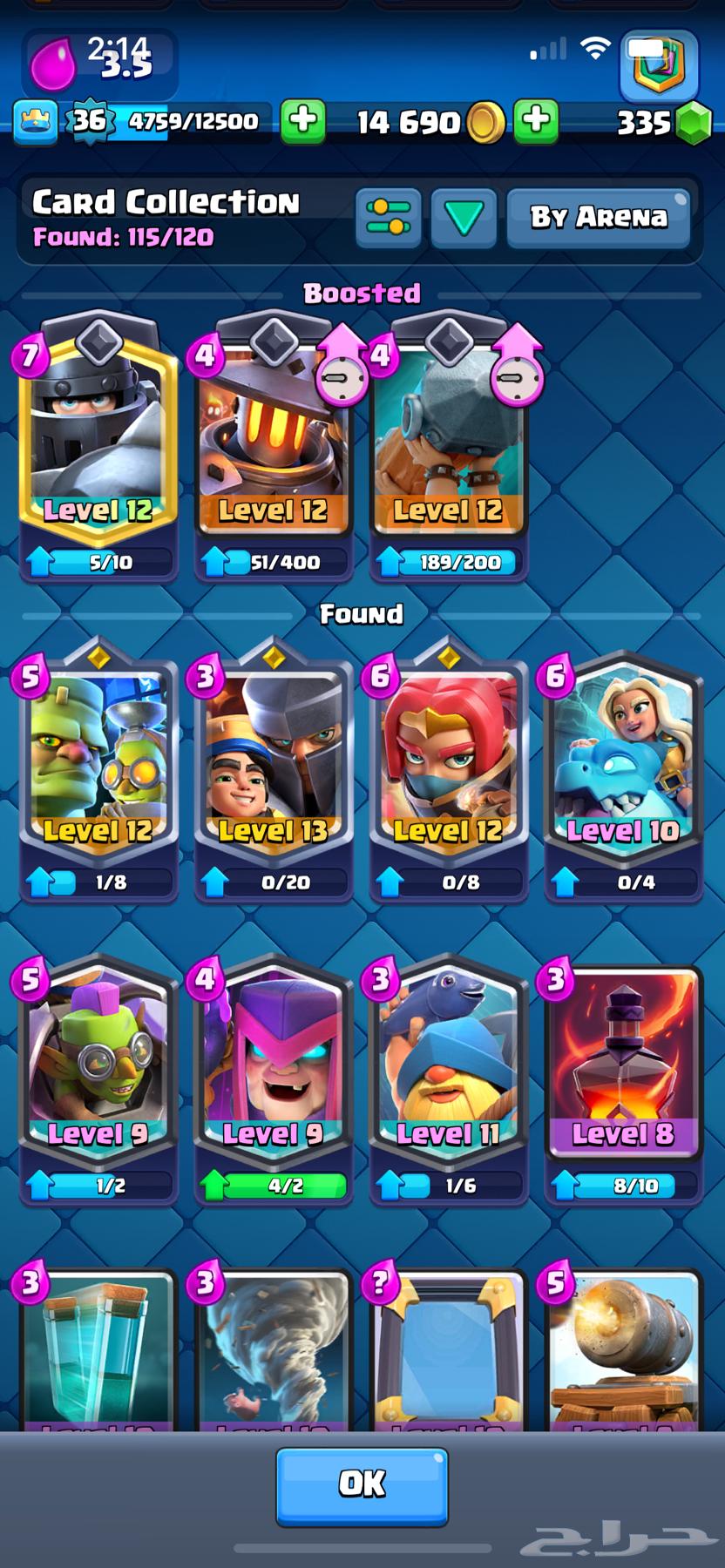Select the Level 10 dragon rider card
This screenshot has width=725, height=1568.
pyautogui.click(x=622, y=758)
